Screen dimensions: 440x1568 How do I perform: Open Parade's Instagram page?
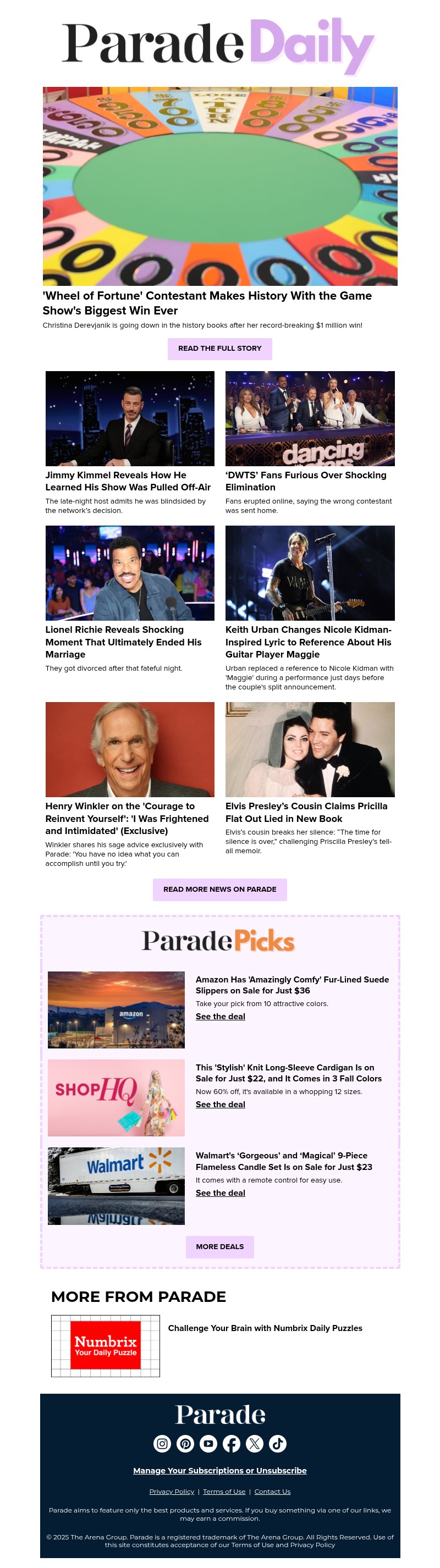click(x=162, y=1443)
